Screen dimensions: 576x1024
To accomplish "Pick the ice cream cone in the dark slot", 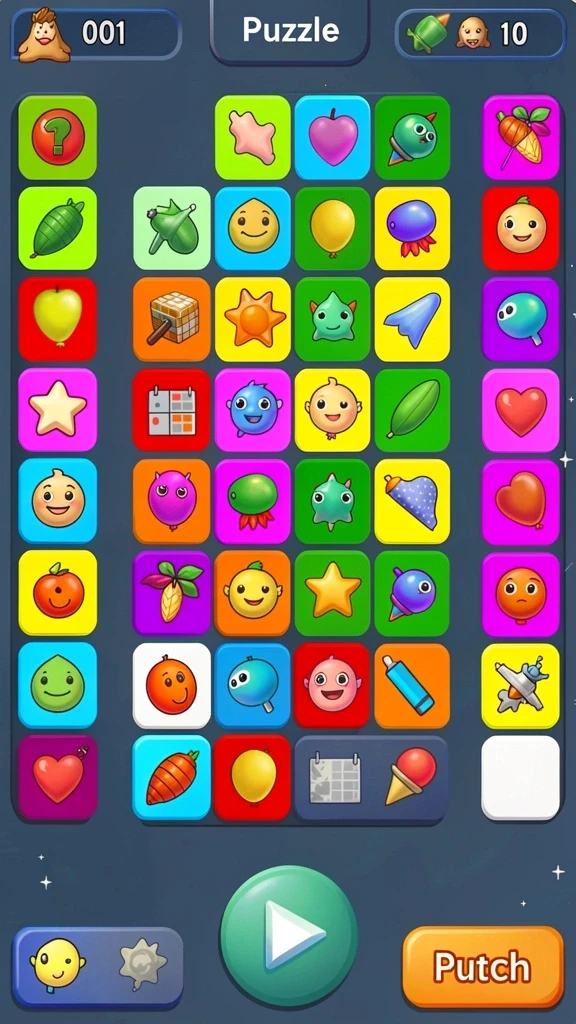I will (x=410, y=777).
